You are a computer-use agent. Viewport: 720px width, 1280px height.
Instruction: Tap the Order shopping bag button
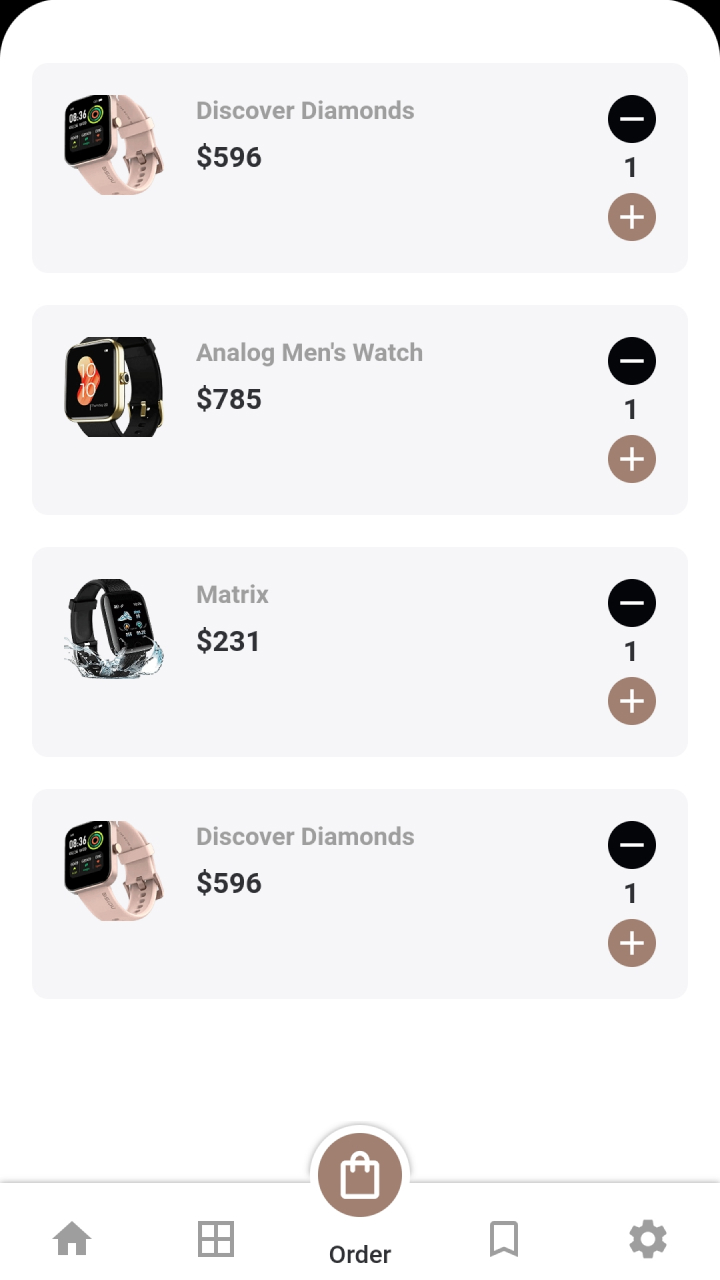[360, 1176]
